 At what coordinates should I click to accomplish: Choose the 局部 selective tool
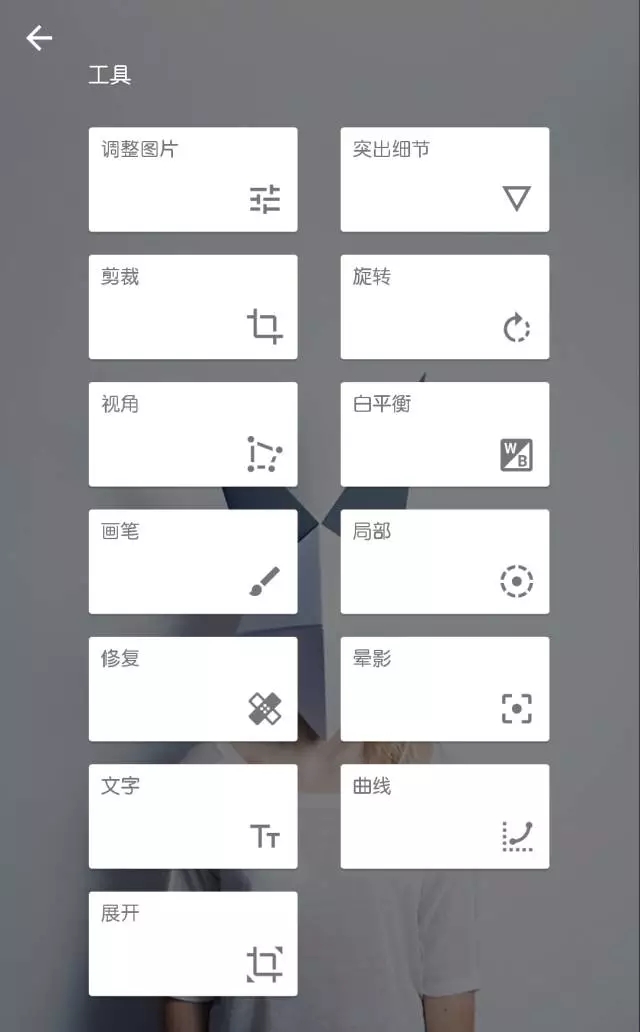[x=444, y=561]
